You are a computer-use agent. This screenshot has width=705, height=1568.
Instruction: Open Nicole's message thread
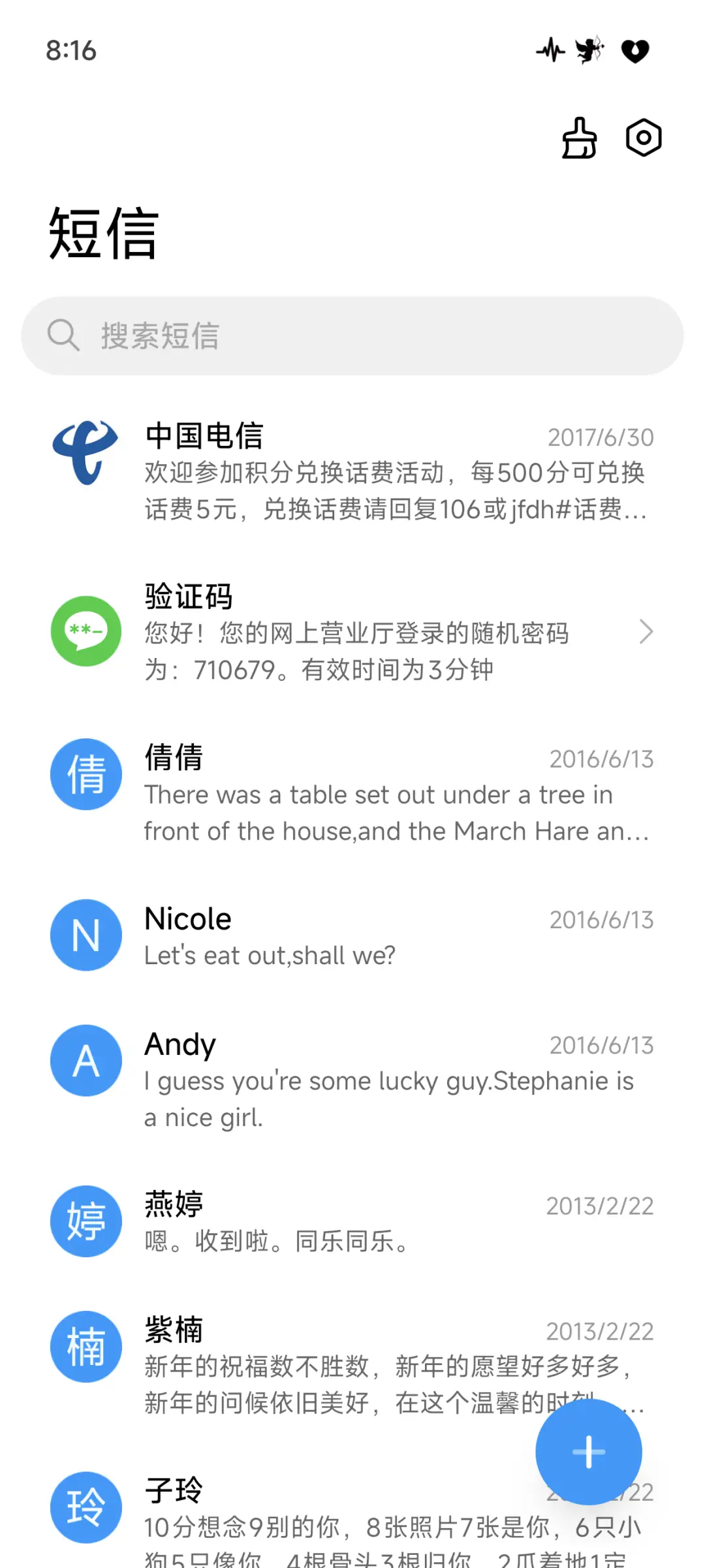[352, 935]
